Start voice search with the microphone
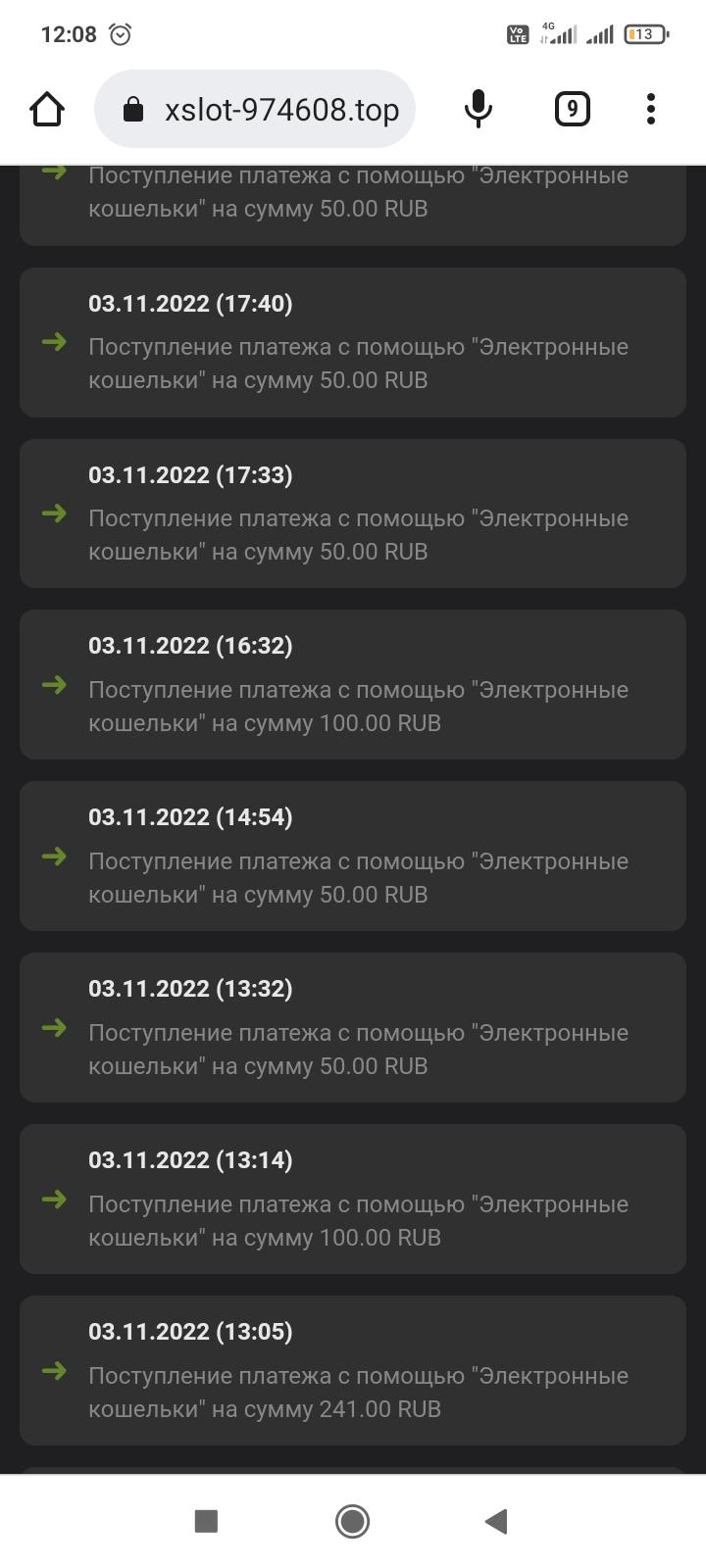Viewport: 706px width, 1568px height. tap(478, 109)
